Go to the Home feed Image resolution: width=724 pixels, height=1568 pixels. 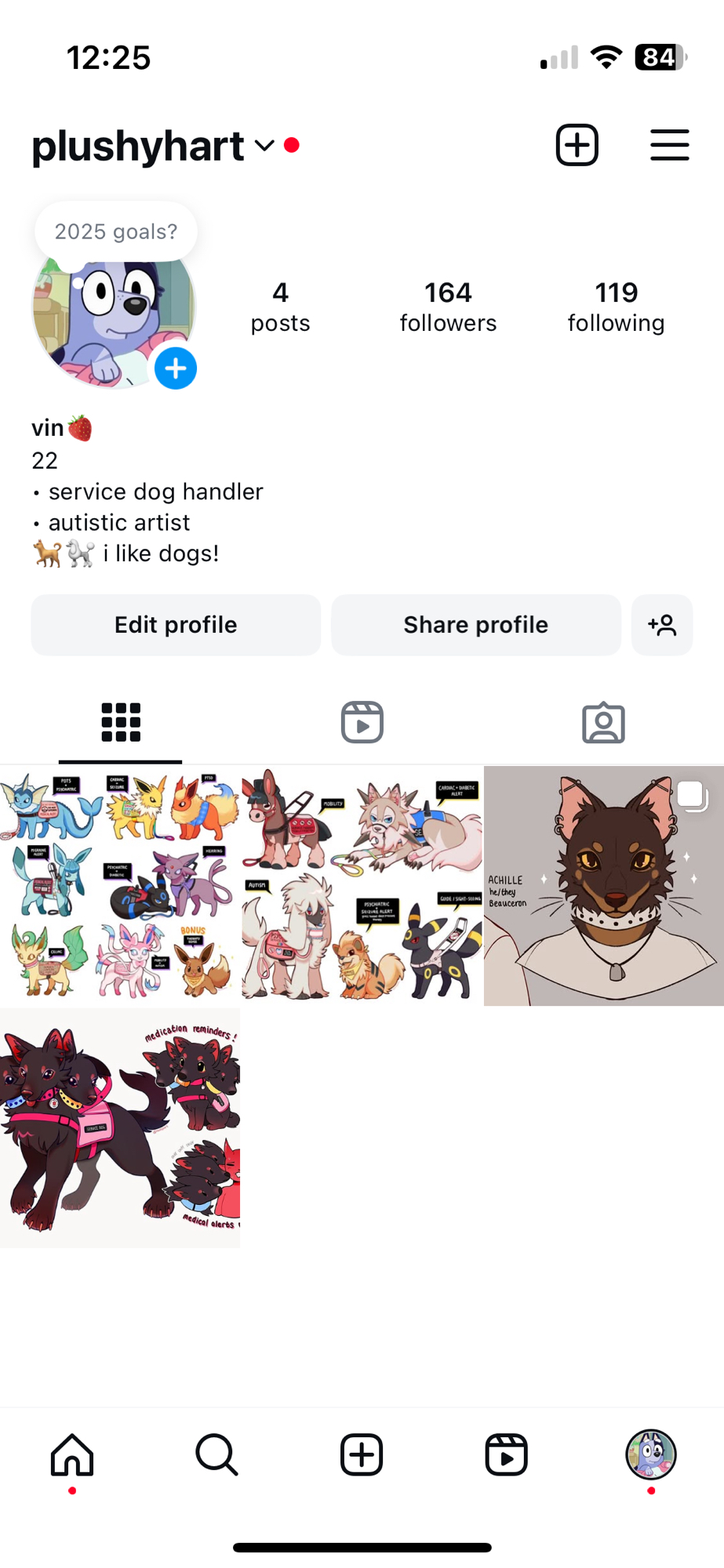(x=72, y=1455)
